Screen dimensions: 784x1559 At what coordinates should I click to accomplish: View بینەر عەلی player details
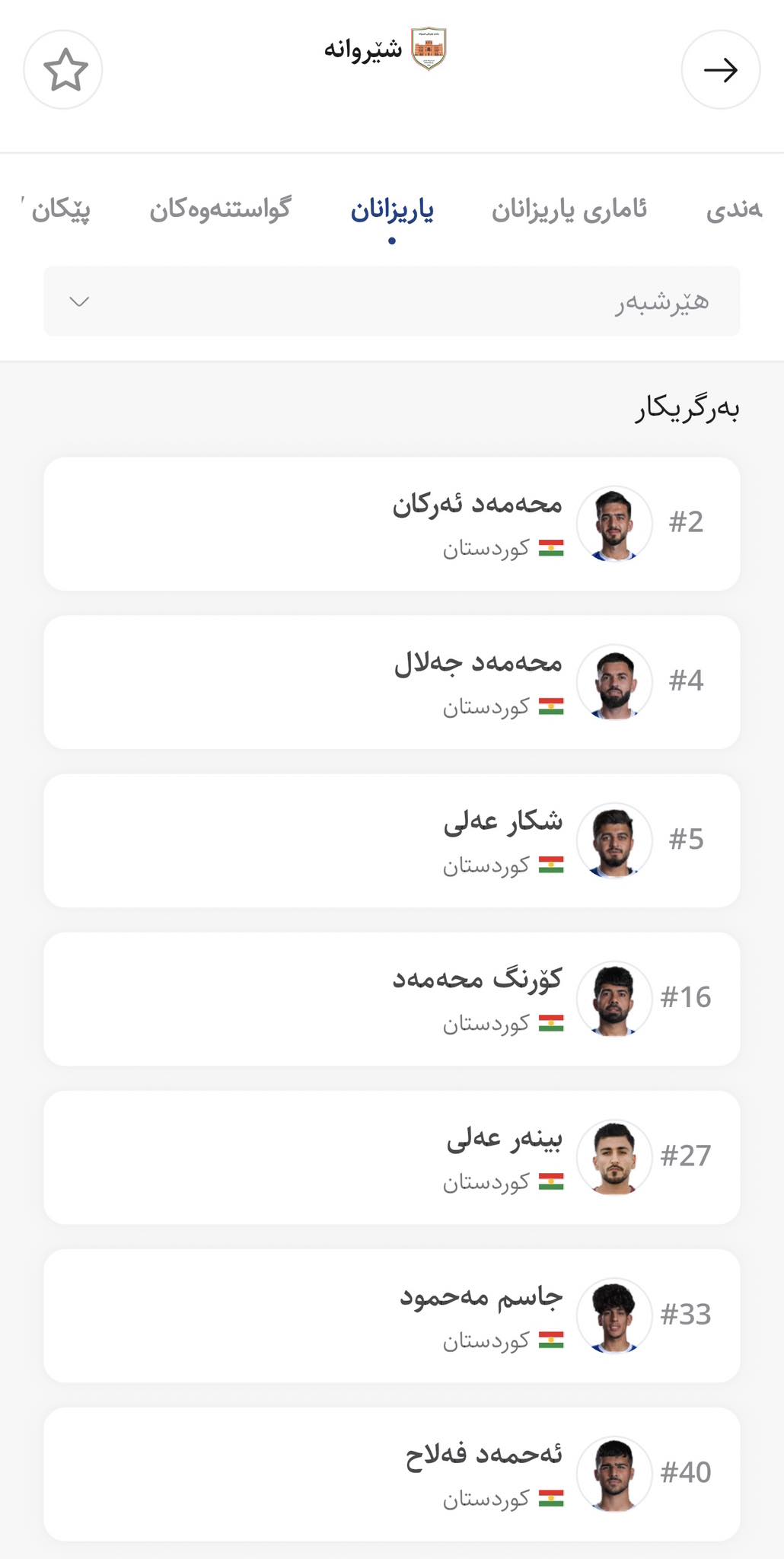(x=391, y=1157)
